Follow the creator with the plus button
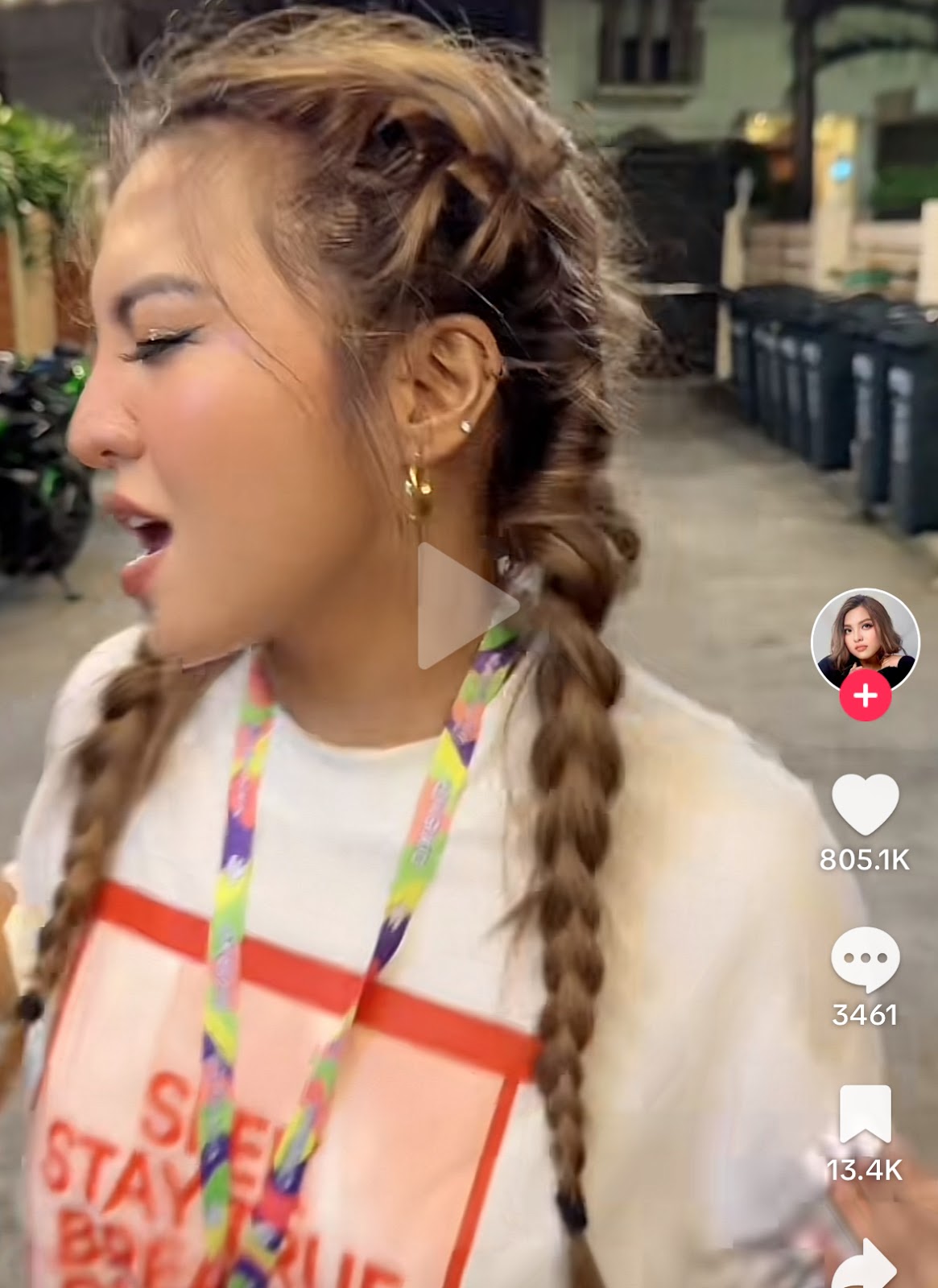The height and width of the screenshot is (1288, 938). (x=865, y=696)
